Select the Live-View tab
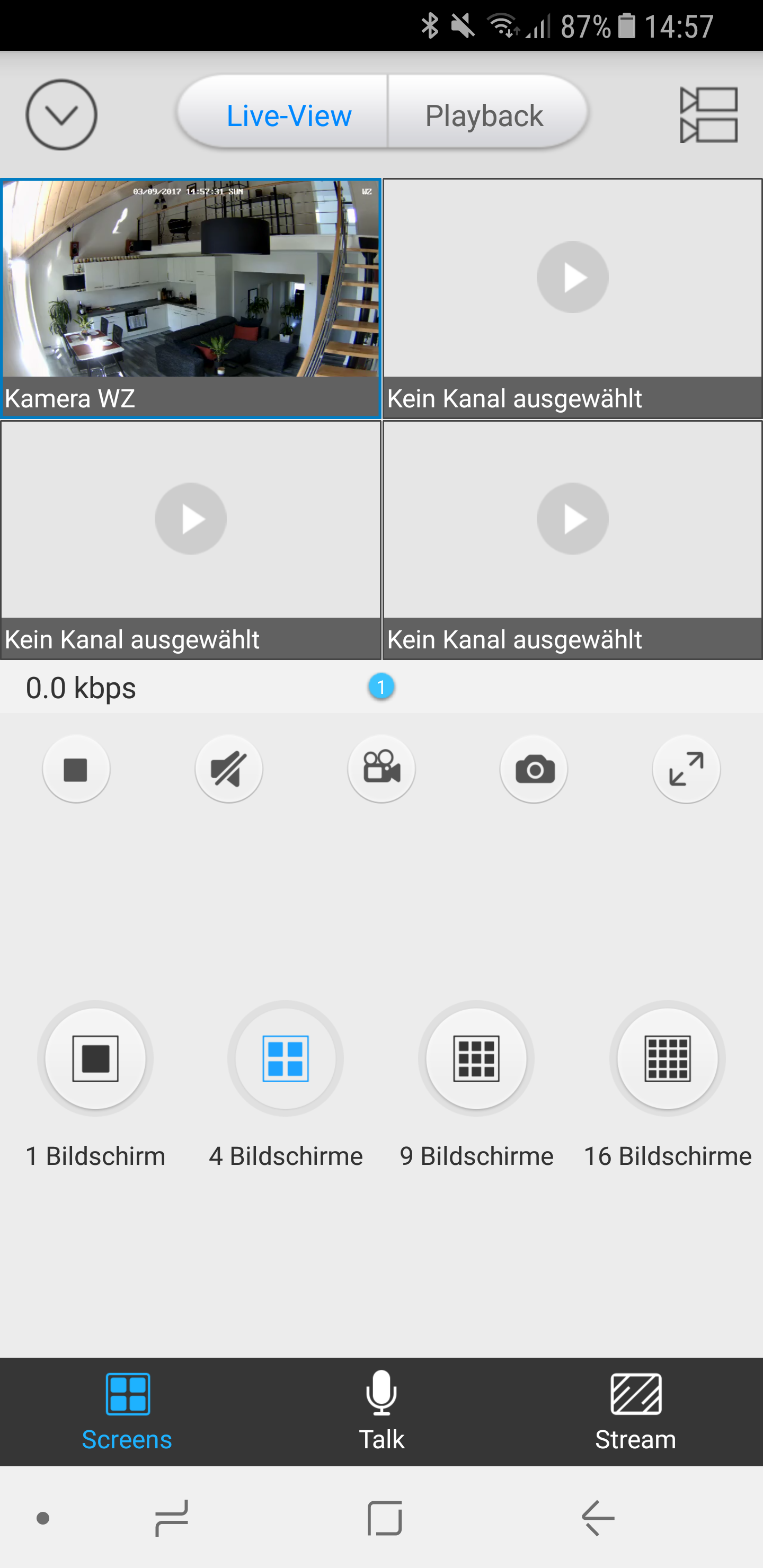Screen dimensions: 763x1568 [x=289, y=114]
